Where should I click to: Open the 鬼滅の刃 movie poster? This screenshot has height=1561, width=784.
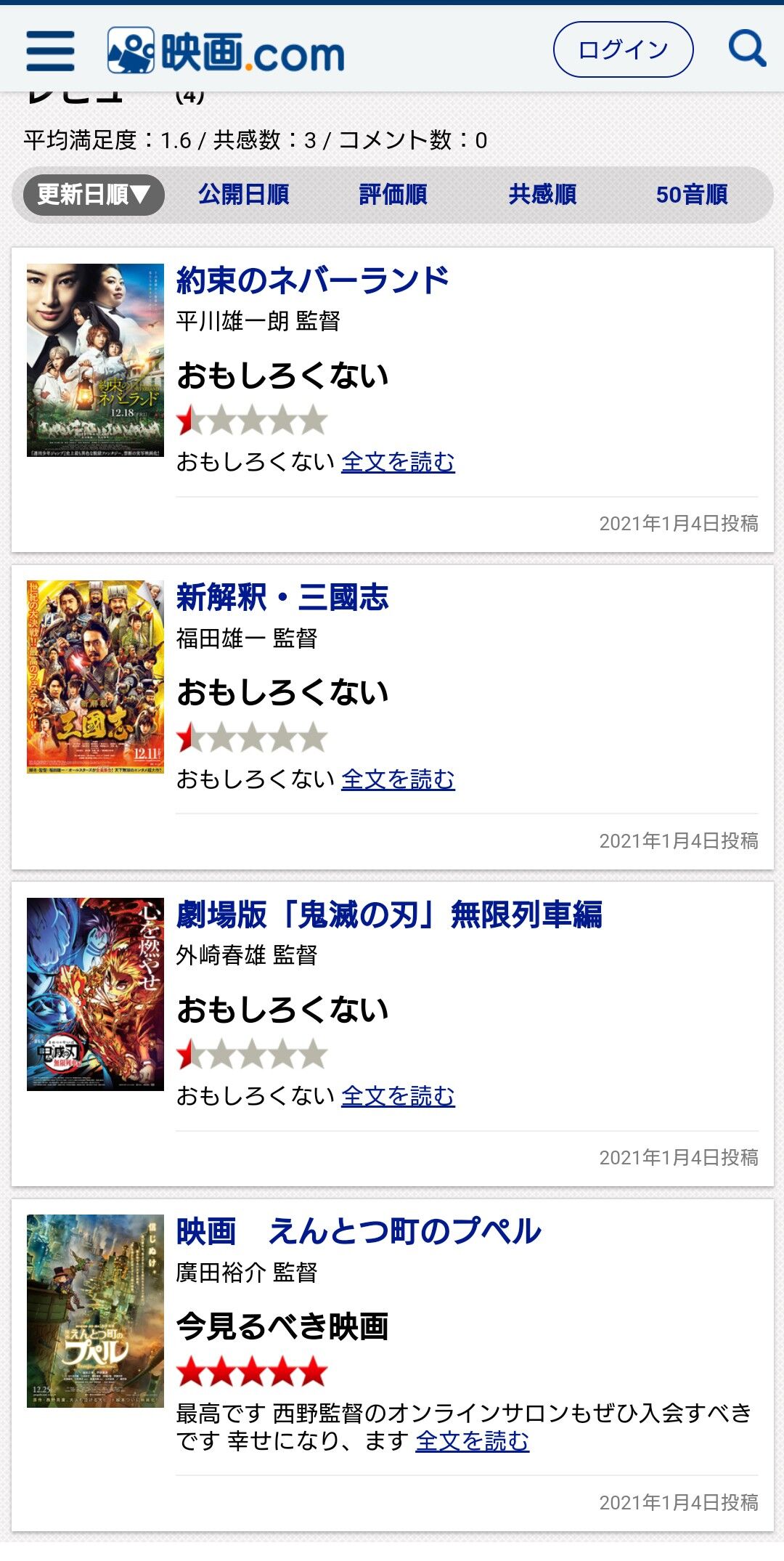coord(95,994)
